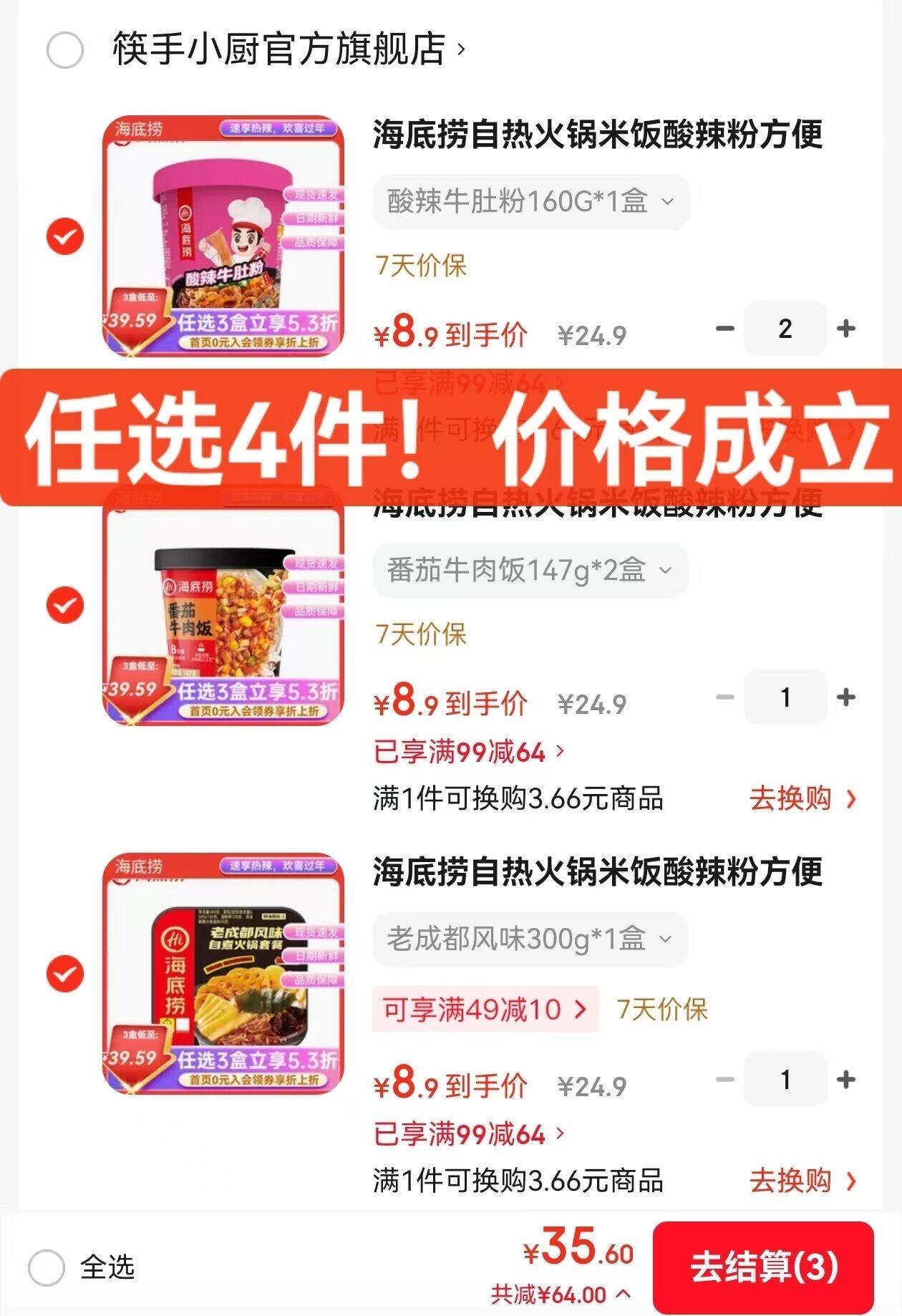Select all items with 全选
This screenshot has height=1316, width=902.
tap(47, 1267)
